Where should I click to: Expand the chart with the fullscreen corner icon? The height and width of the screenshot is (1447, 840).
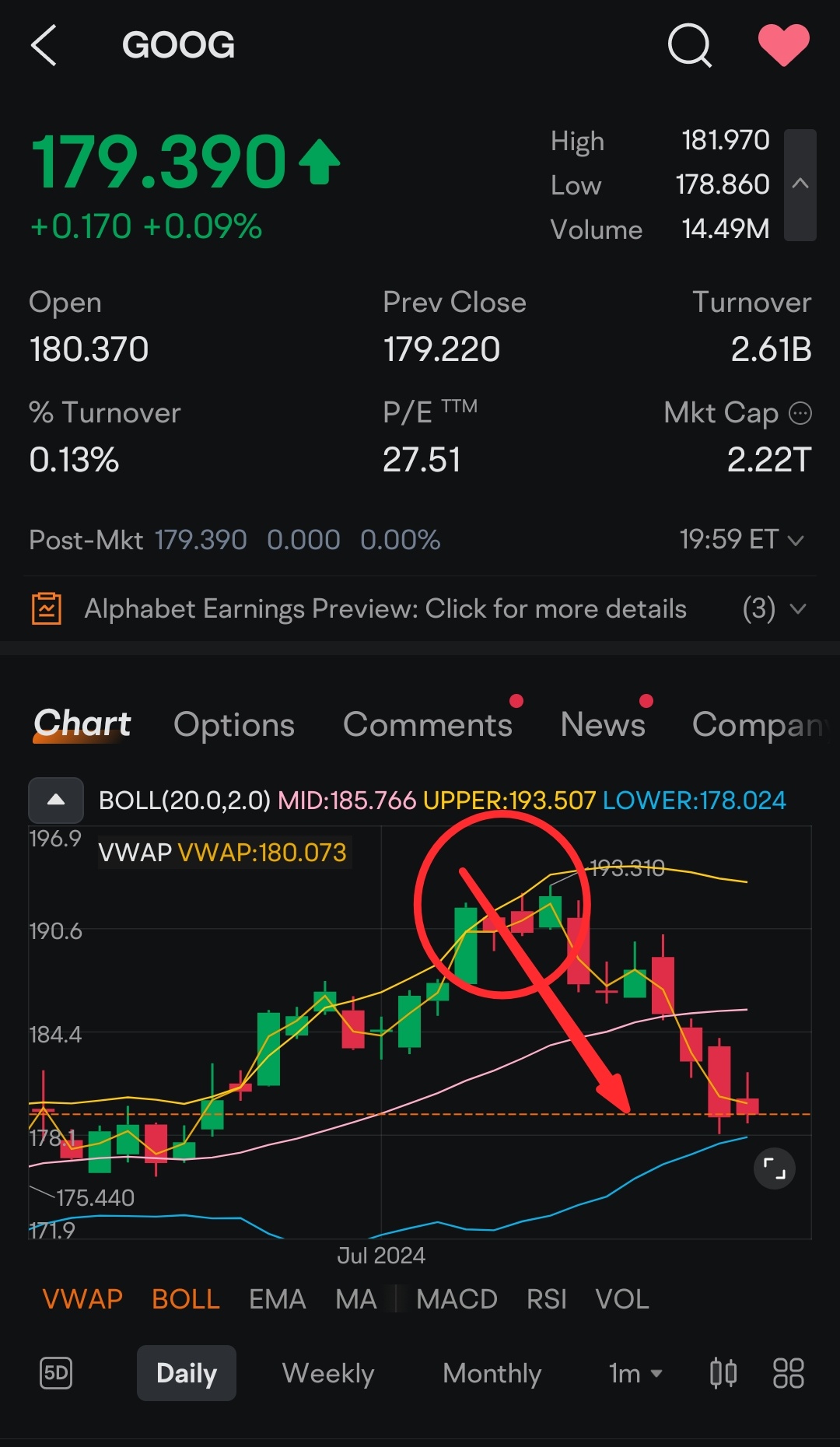point(774,1168)
